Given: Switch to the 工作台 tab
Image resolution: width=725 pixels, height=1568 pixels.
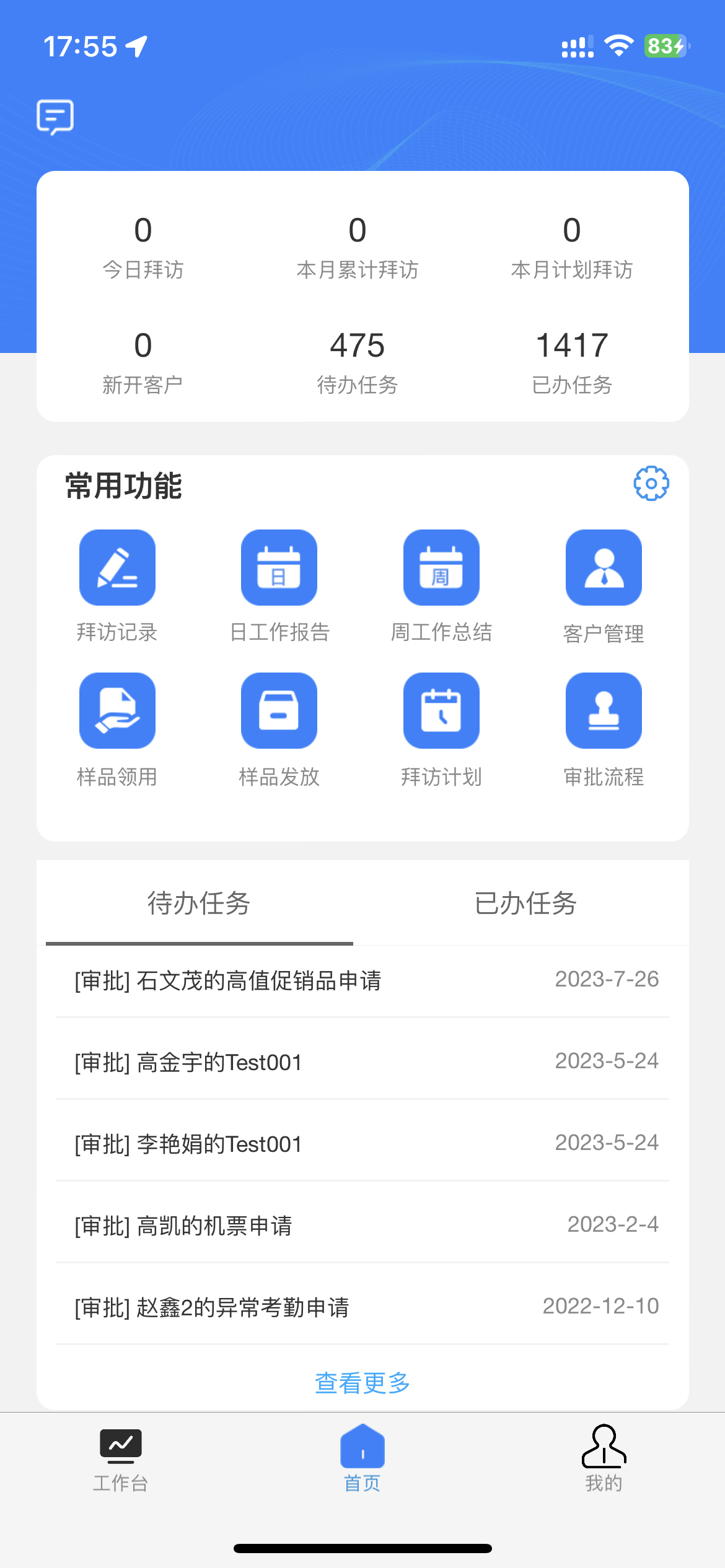Looking at the screenshot, I should tap(121, 1458).
